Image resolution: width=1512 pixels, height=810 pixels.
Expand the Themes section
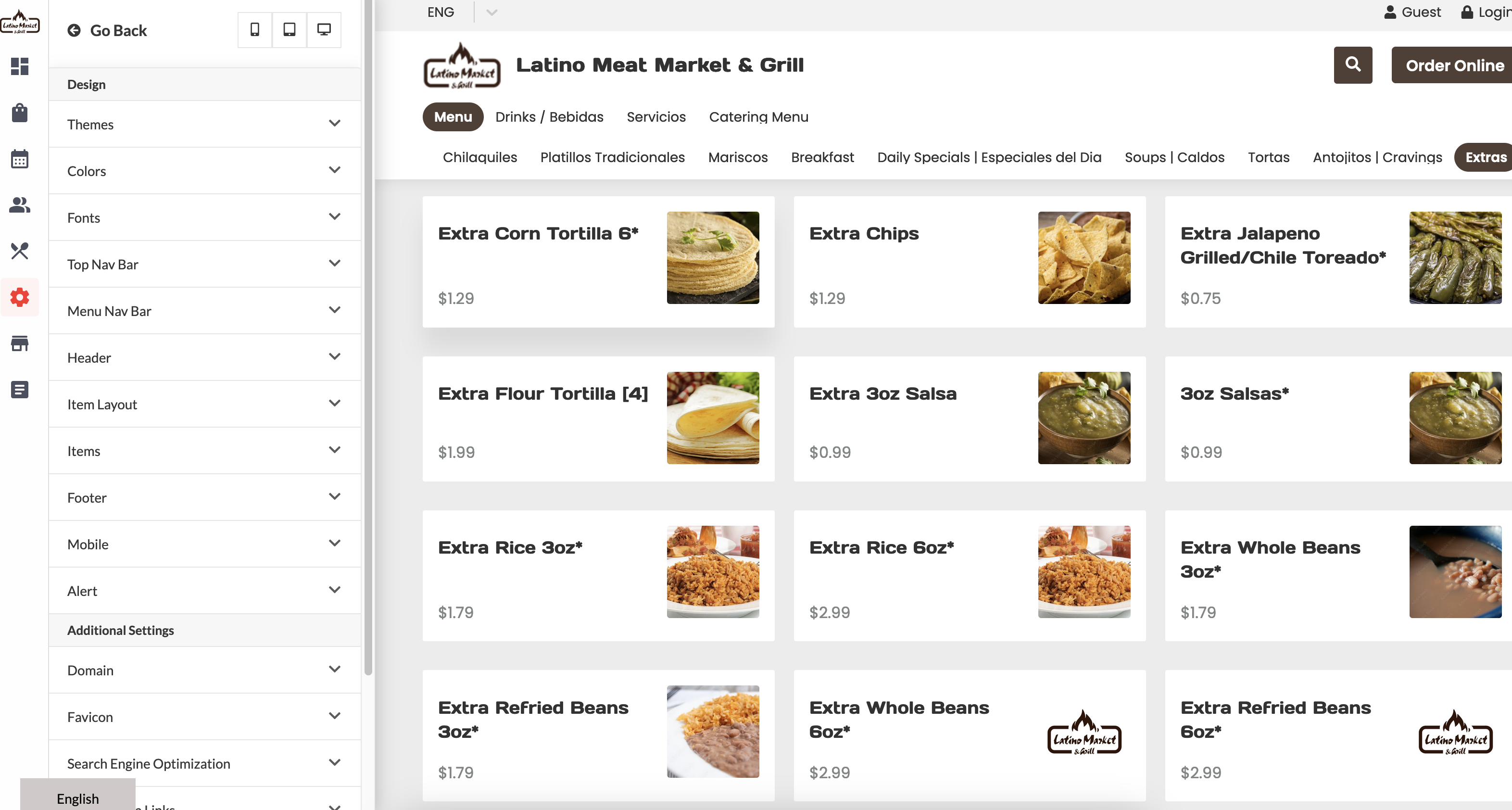tap(204, 124)
